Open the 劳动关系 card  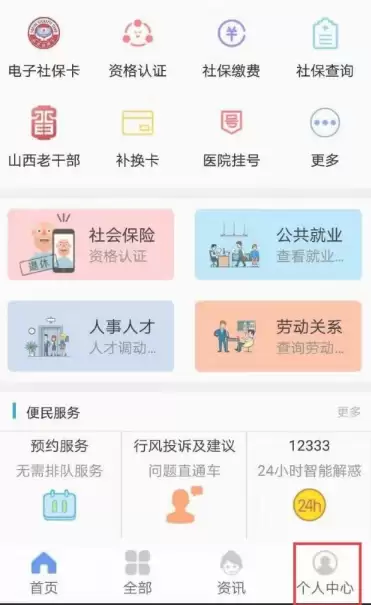pos(278,336)
